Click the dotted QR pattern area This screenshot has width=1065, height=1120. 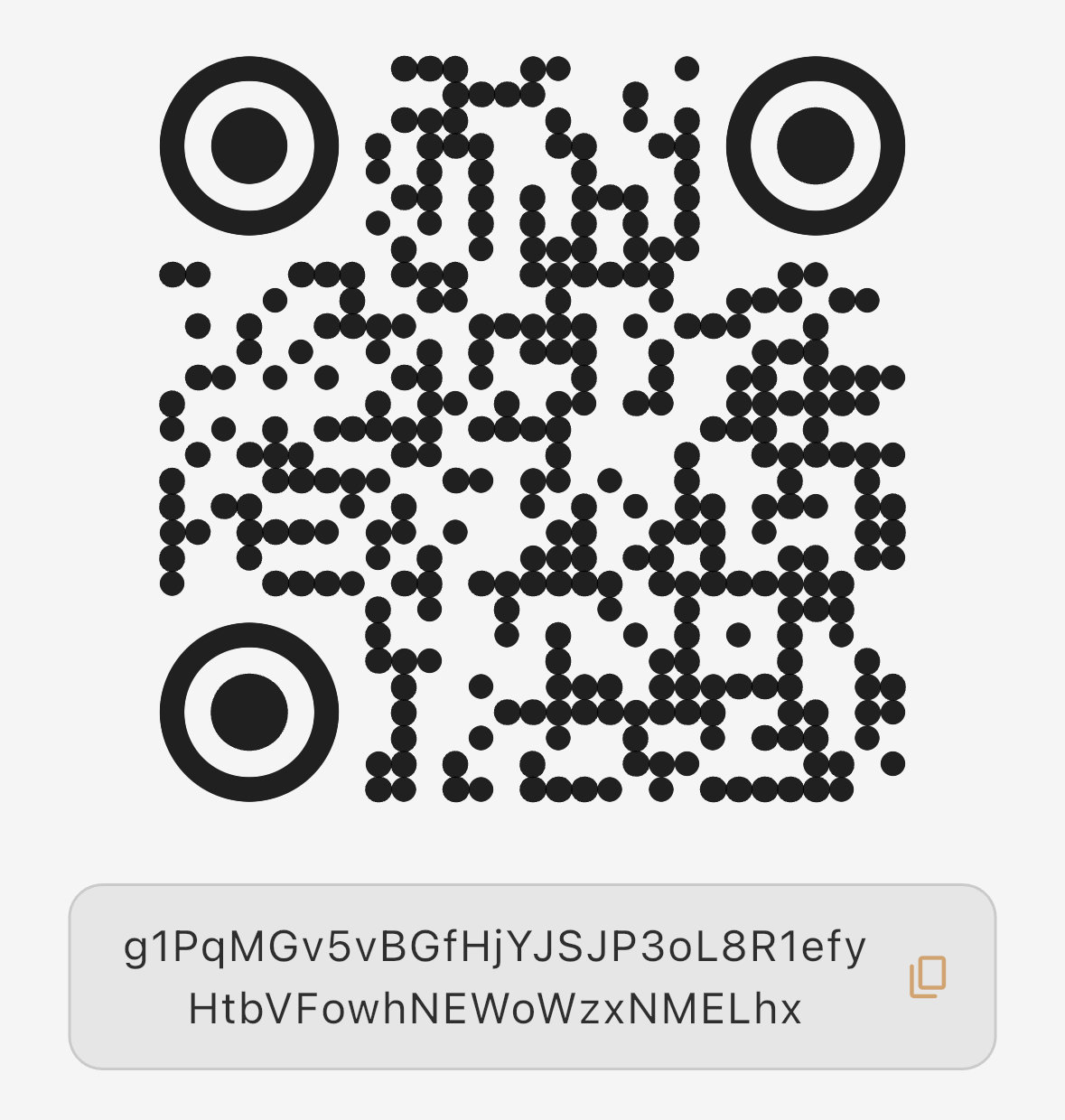point(533,425)
